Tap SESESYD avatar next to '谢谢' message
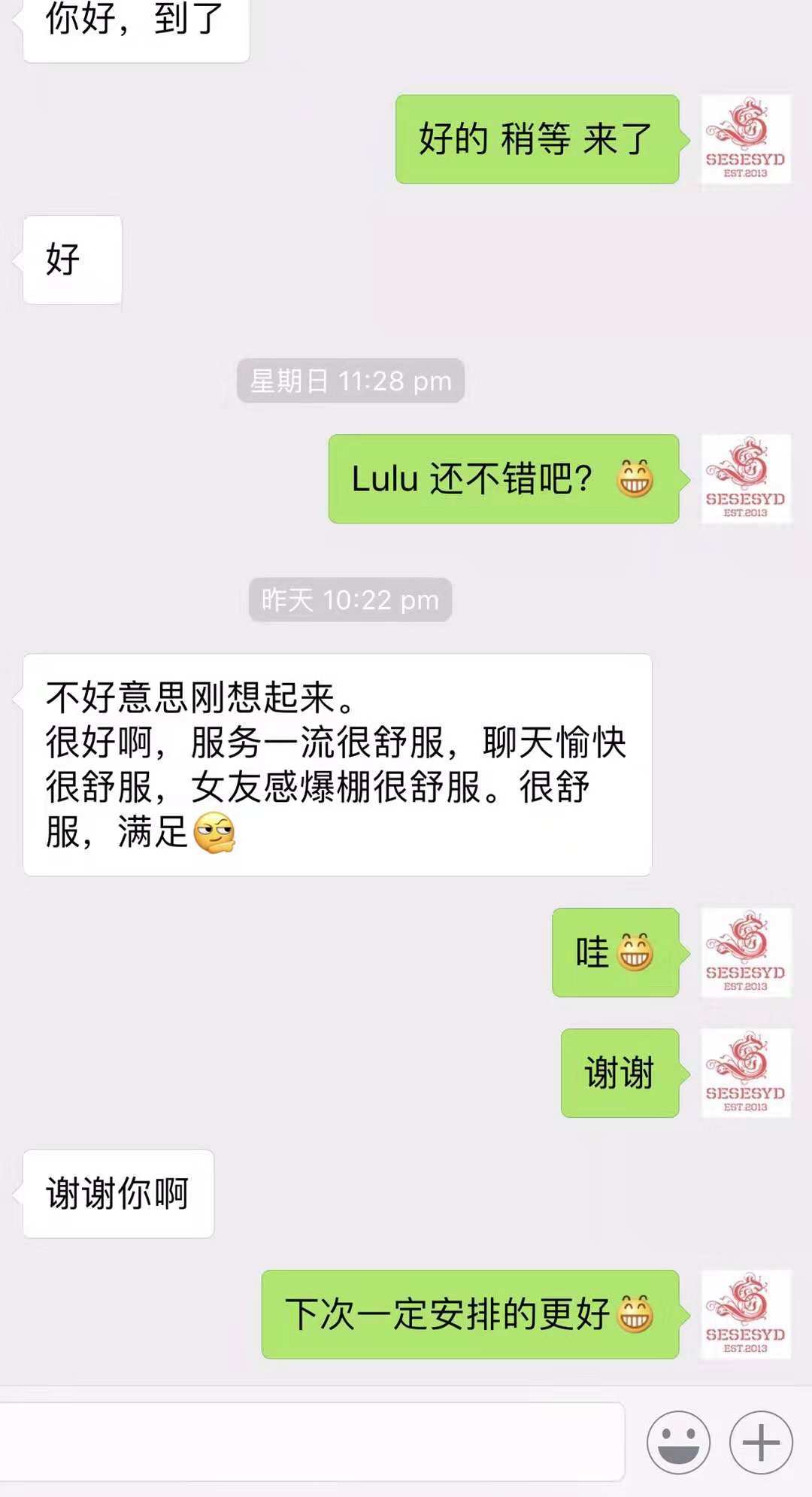The width and height of the screenshot is (812, 1497). [x=745, y=1073]
